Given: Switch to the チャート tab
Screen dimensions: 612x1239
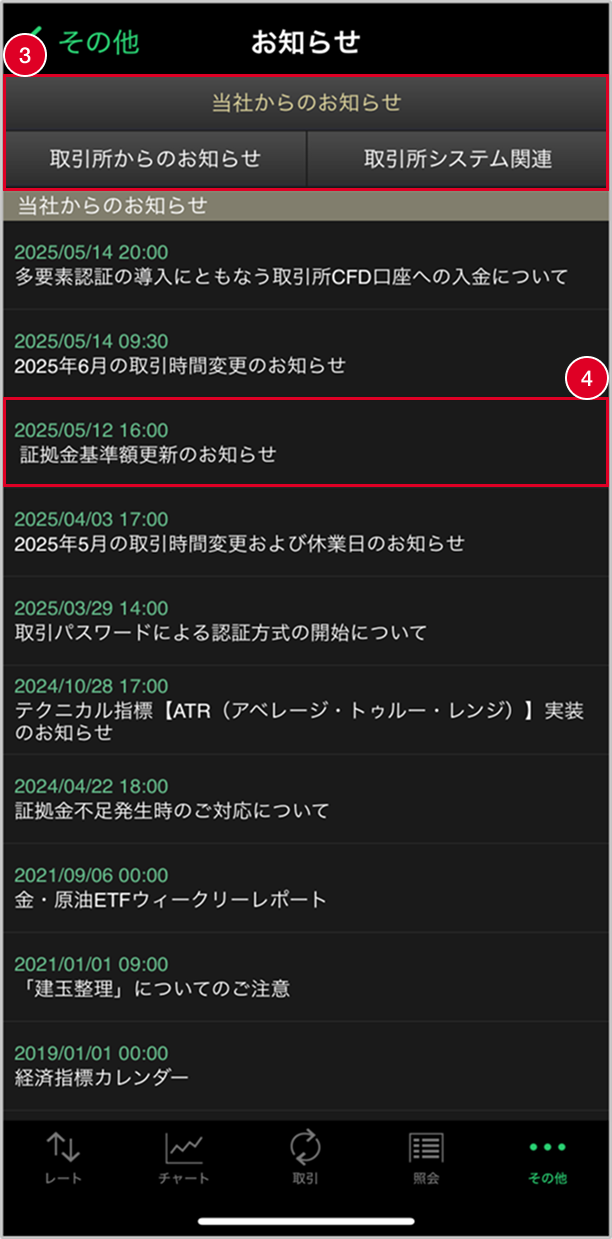Looking at the screenshot, I should click(x=184, y=1158).
